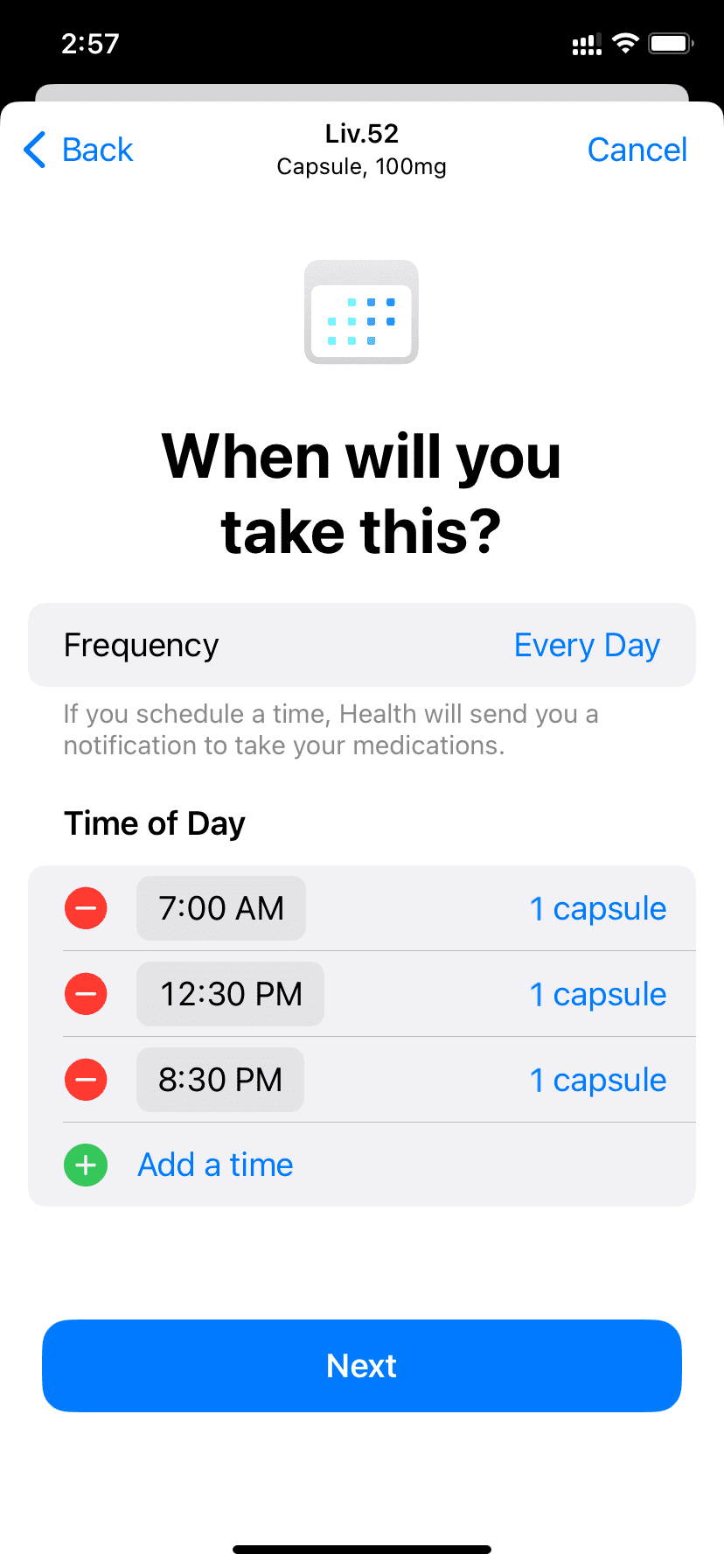Remove the 8:30 PM time

pos(86,1080)
